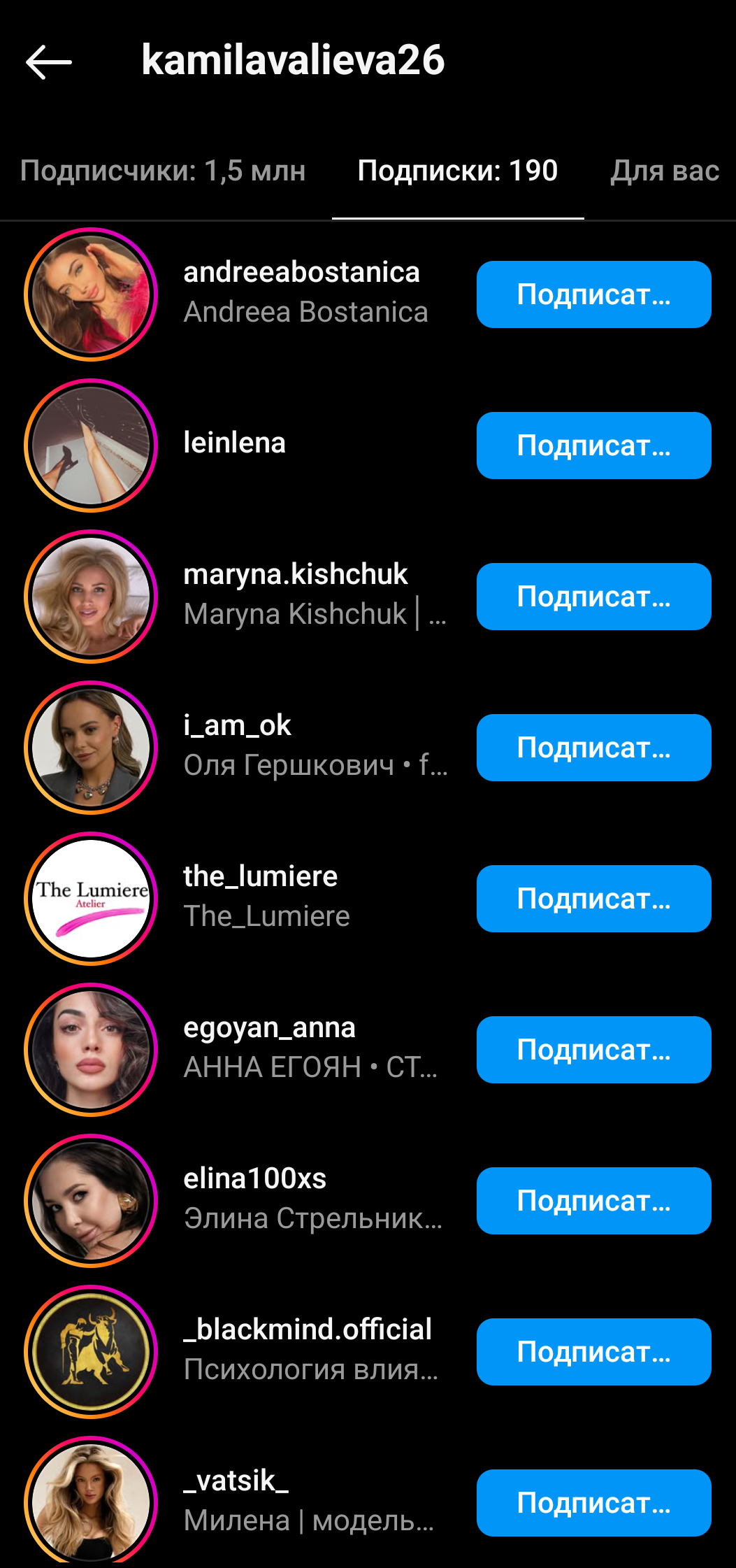Go back using the arrow icon
The height and width of the screenshot is (1568, 736).
pos(49,62)
